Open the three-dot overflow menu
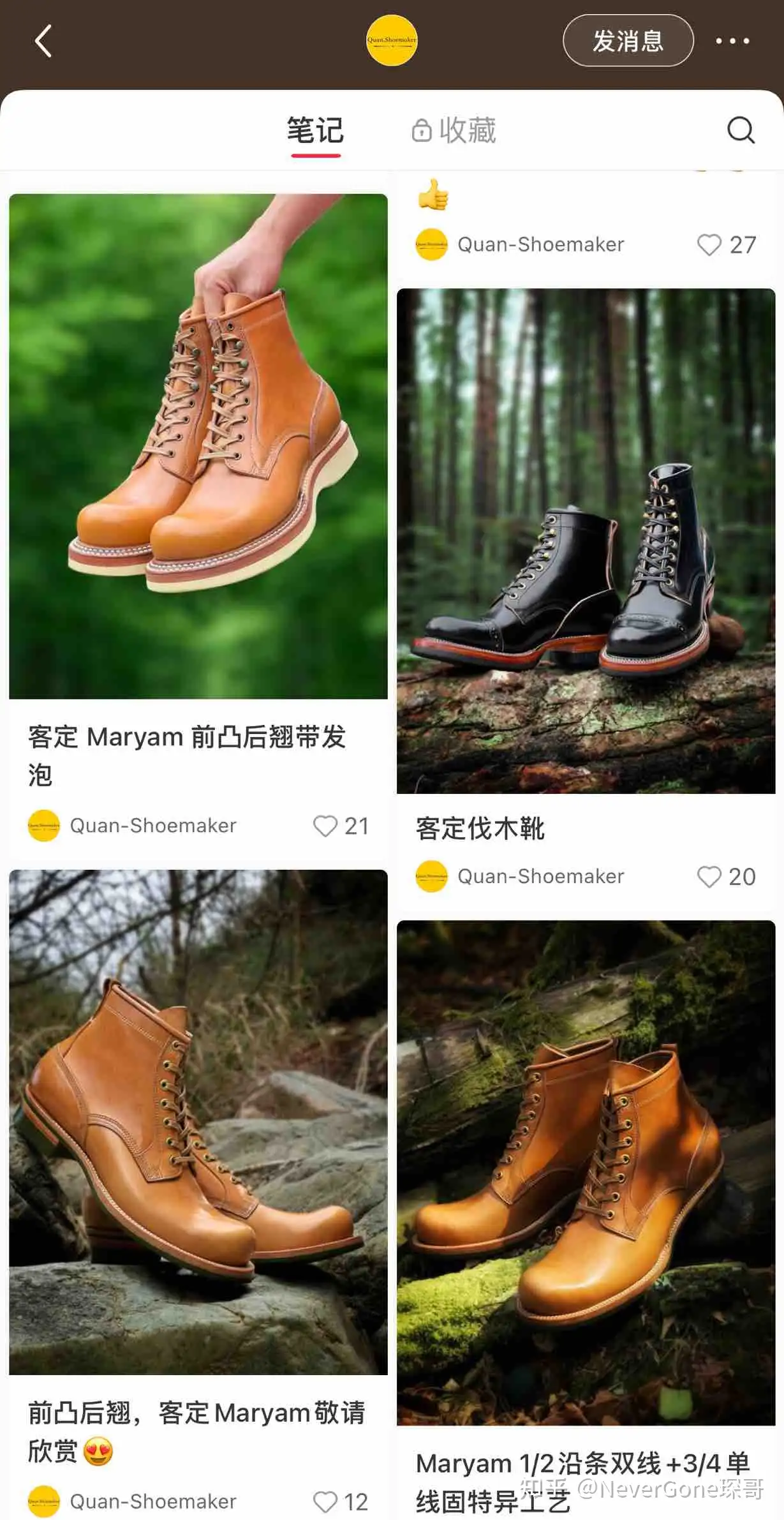The width and height of the screenshot is (784, 1520). click(x=732, y=41)
